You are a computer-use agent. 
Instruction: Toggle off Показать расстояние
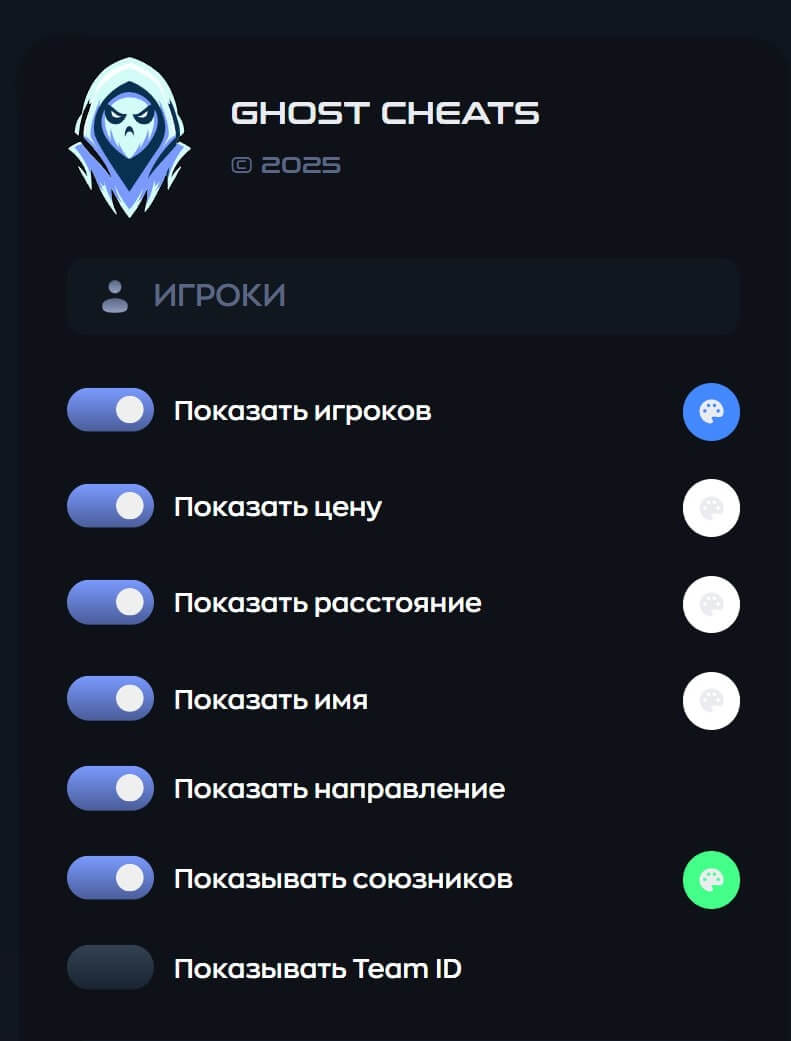click(110, 602)
